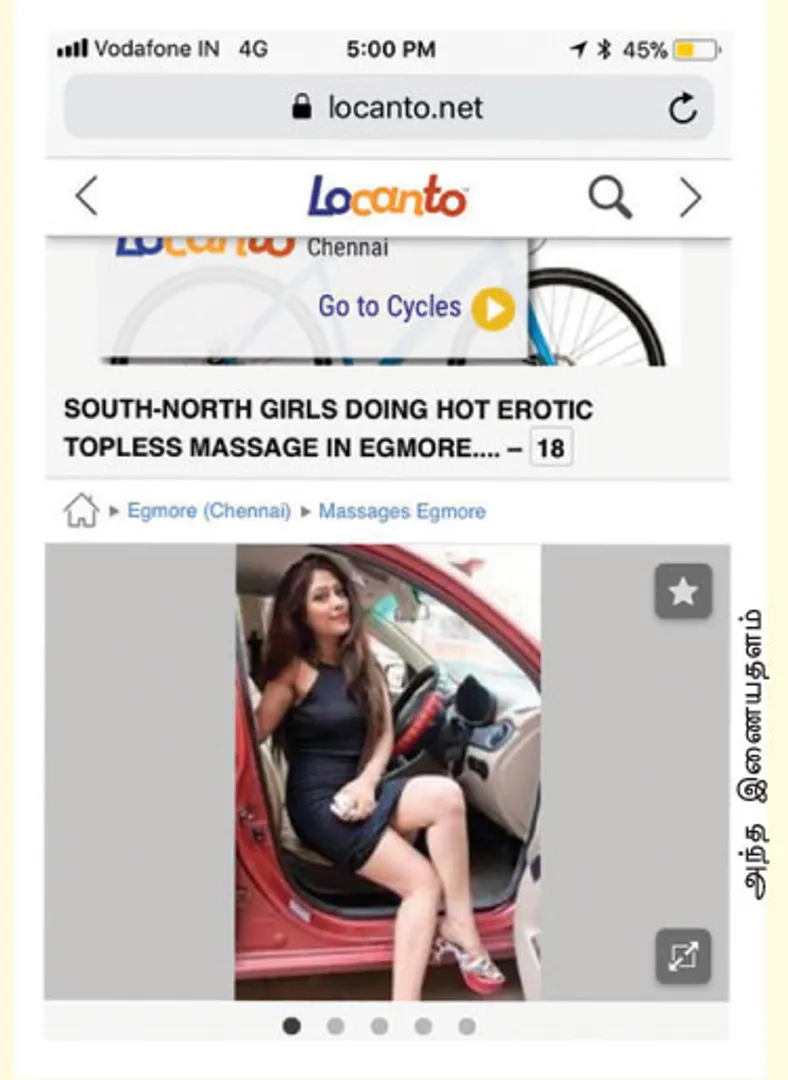Screen dimensions: 788x1080
Task: Go back with the left chevron
Action: pos(87,197)
